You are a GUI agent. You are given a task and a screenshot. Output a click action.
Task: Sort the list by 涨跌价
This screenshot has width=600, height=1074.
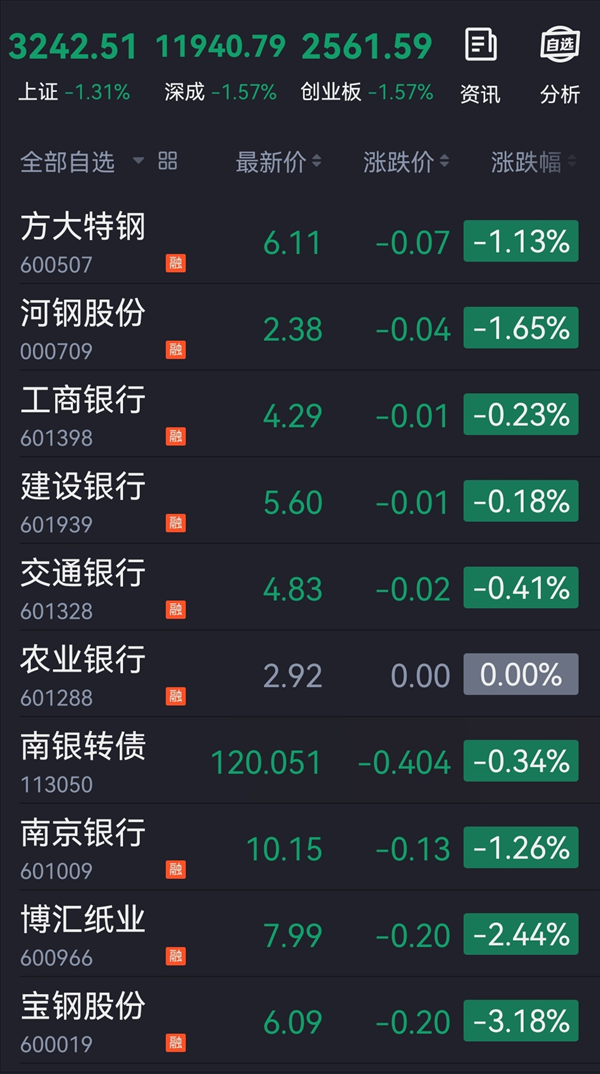click(x=406, y=162)
